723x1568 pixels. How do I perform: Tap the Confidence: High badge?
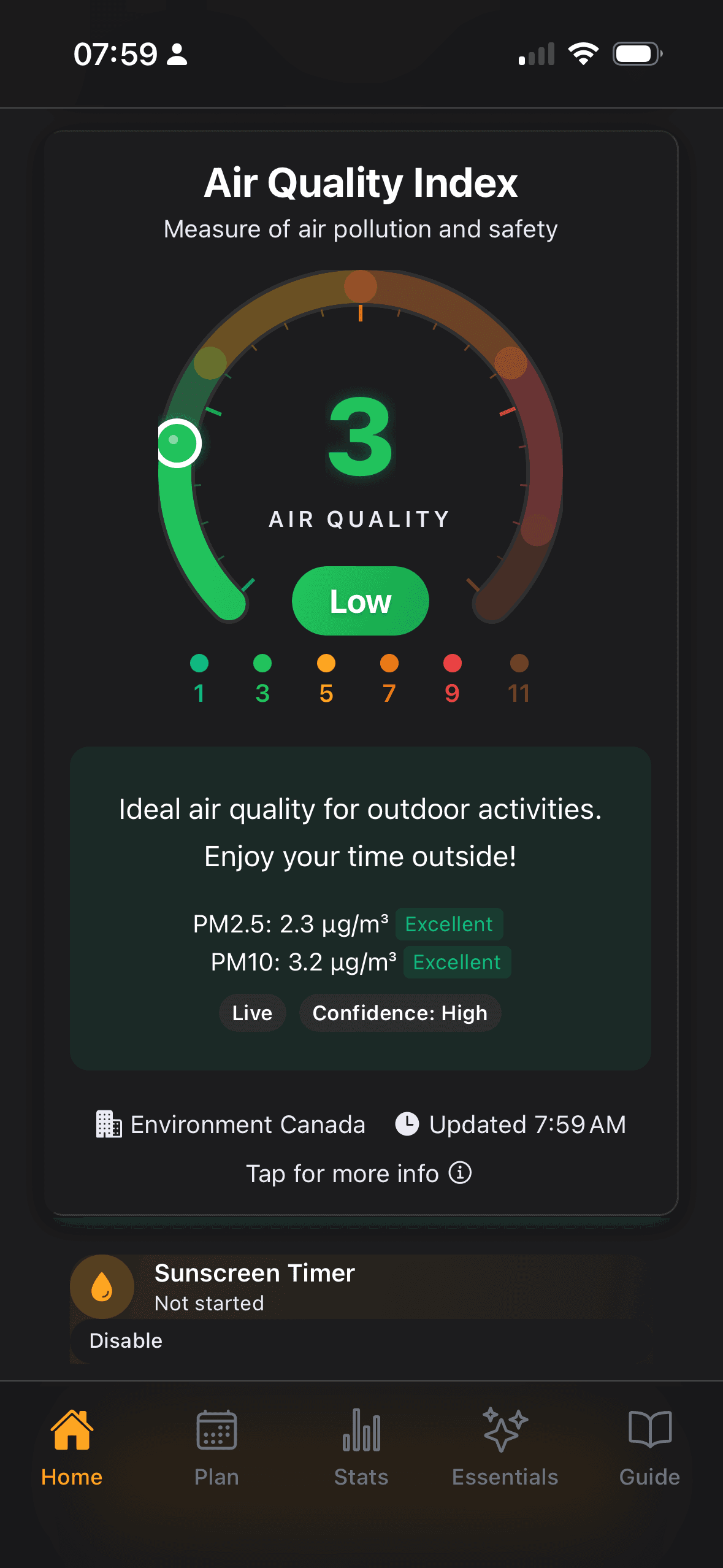coord(399,1013)
